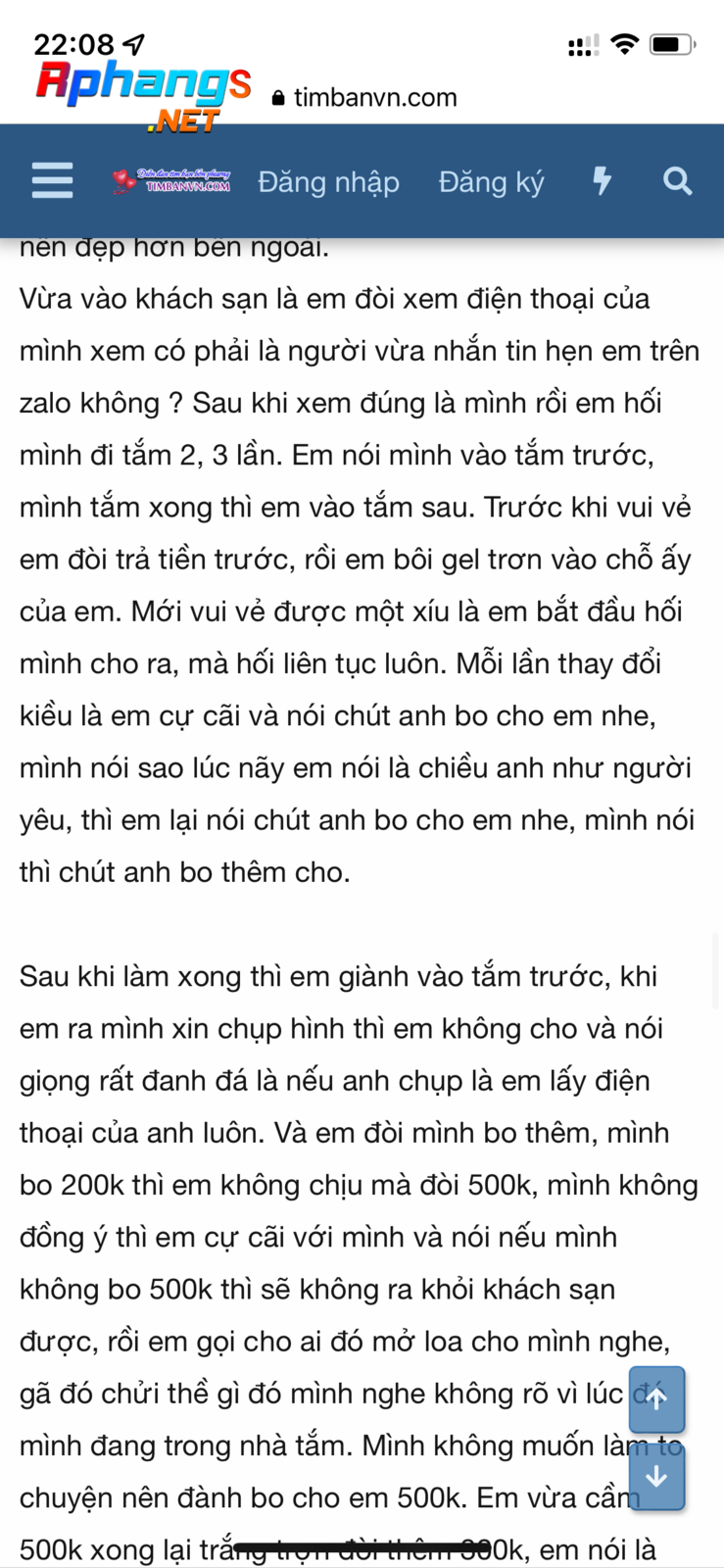Tap the timbanvn.com address bar
The width and height of the screenshot is (724, 1568).
tap(364, 97)
